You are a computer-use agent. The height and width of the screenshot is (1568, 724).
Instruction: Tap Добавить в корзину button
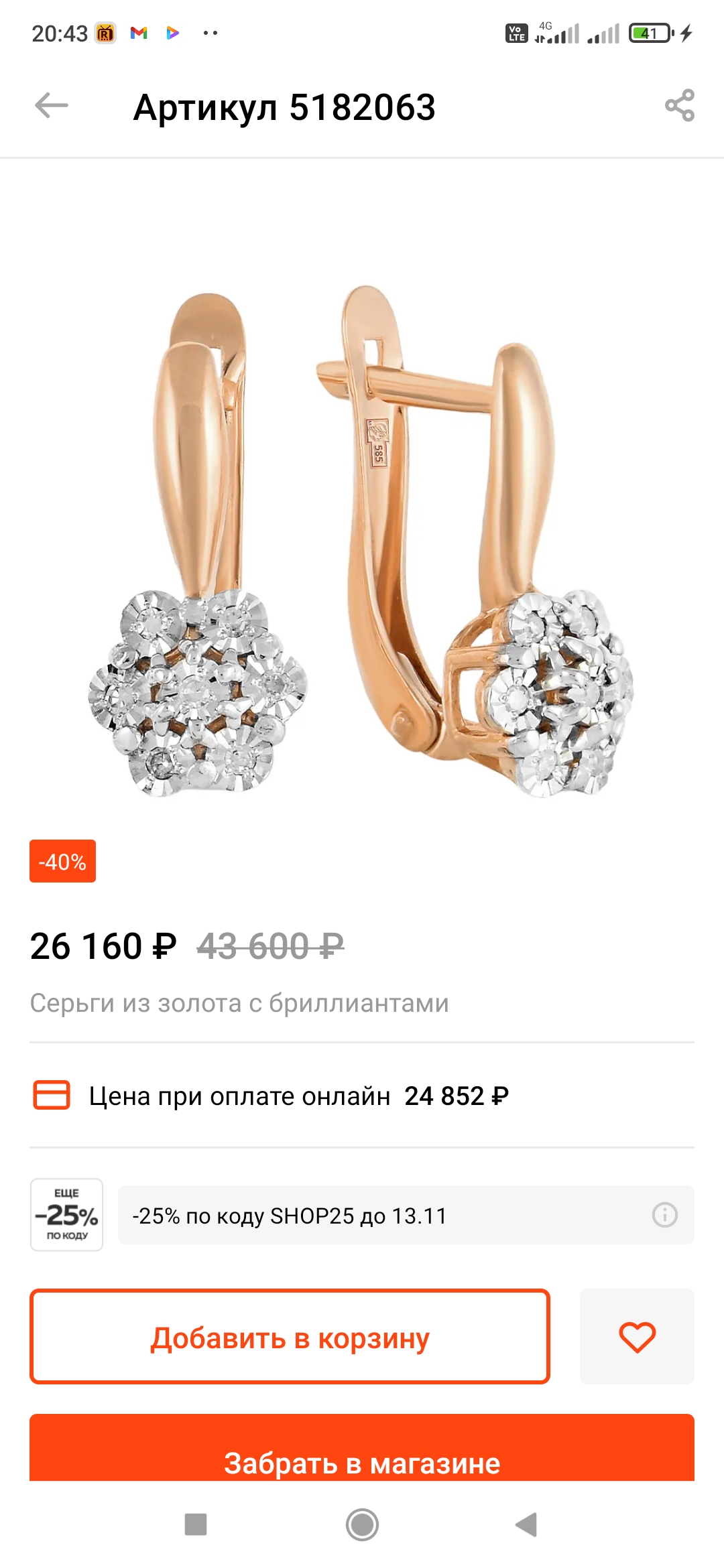point(290,1336)
